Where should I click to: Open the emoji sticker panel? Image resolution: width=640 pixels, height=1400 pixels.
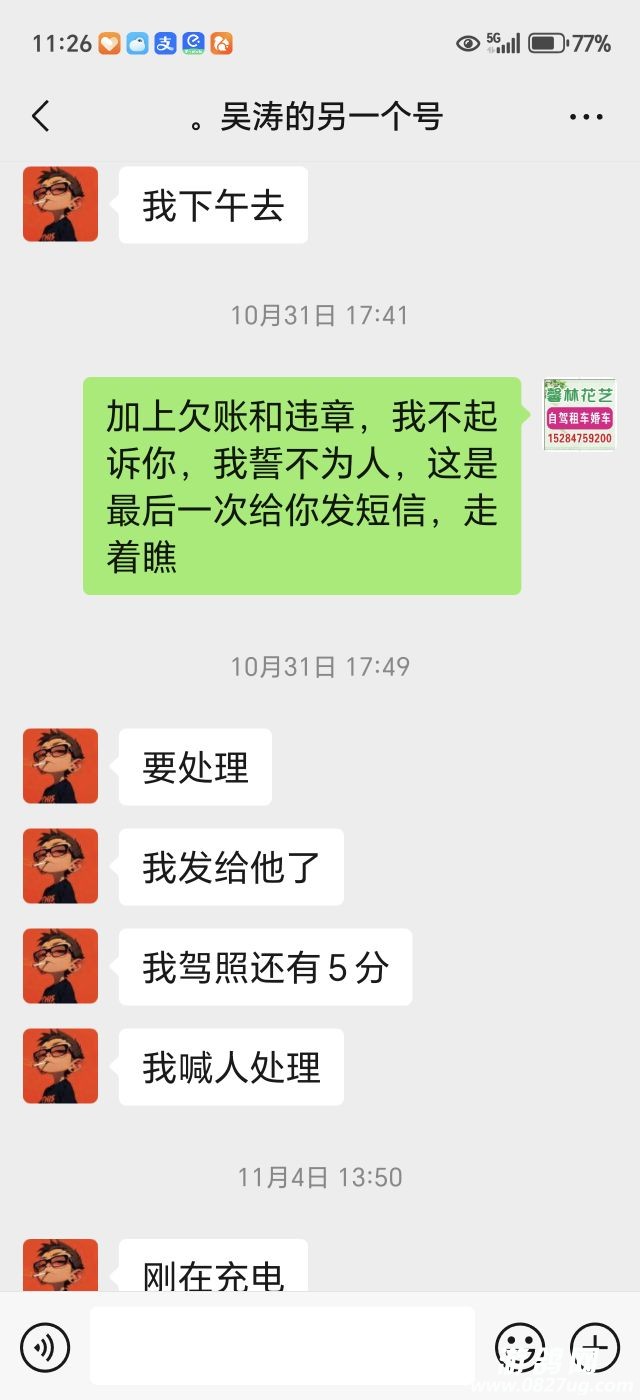tap(520, 1346)
